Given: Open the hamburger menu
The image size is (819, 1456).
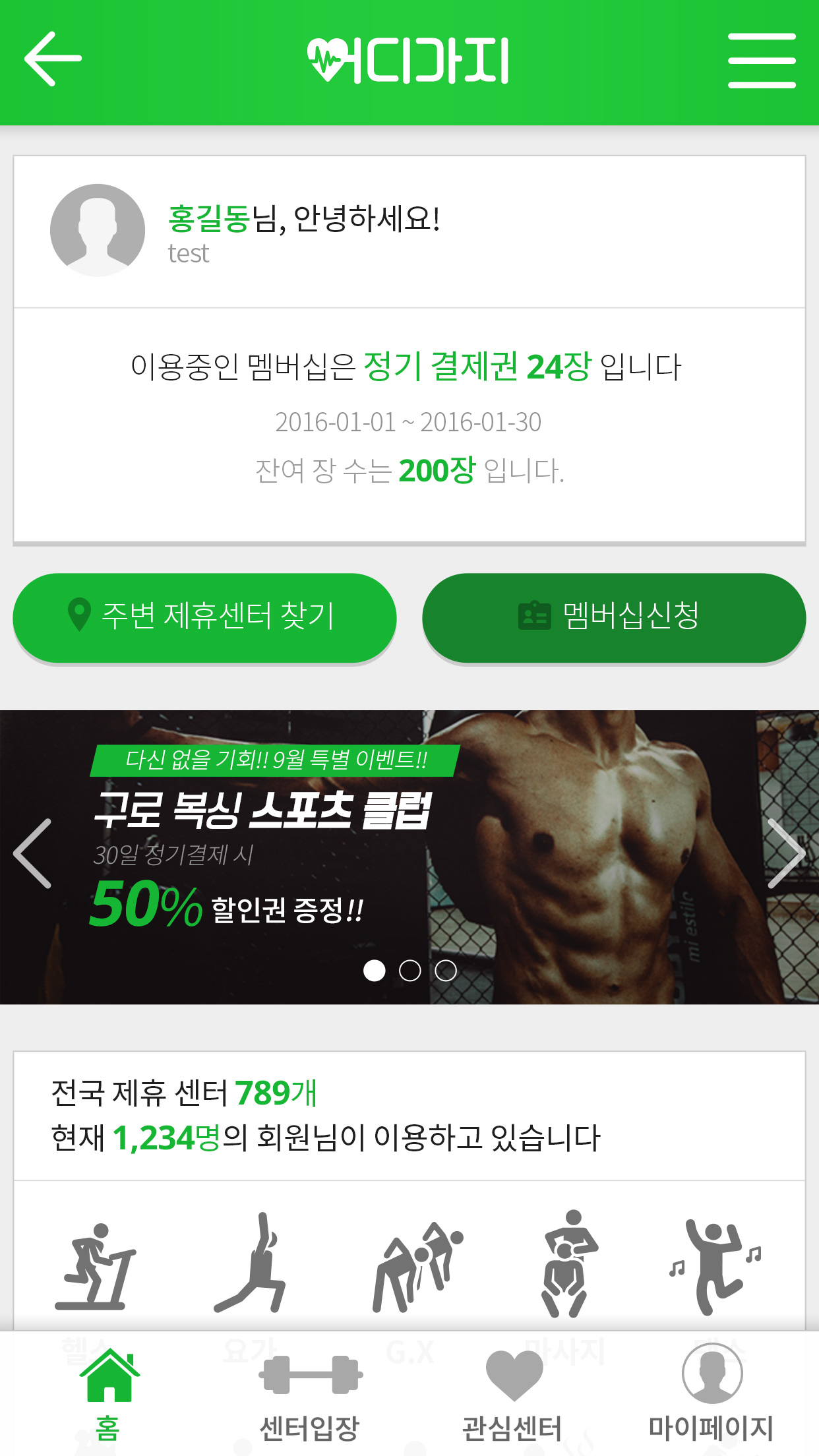Looking at the screenshot, I should coord(762,60).
